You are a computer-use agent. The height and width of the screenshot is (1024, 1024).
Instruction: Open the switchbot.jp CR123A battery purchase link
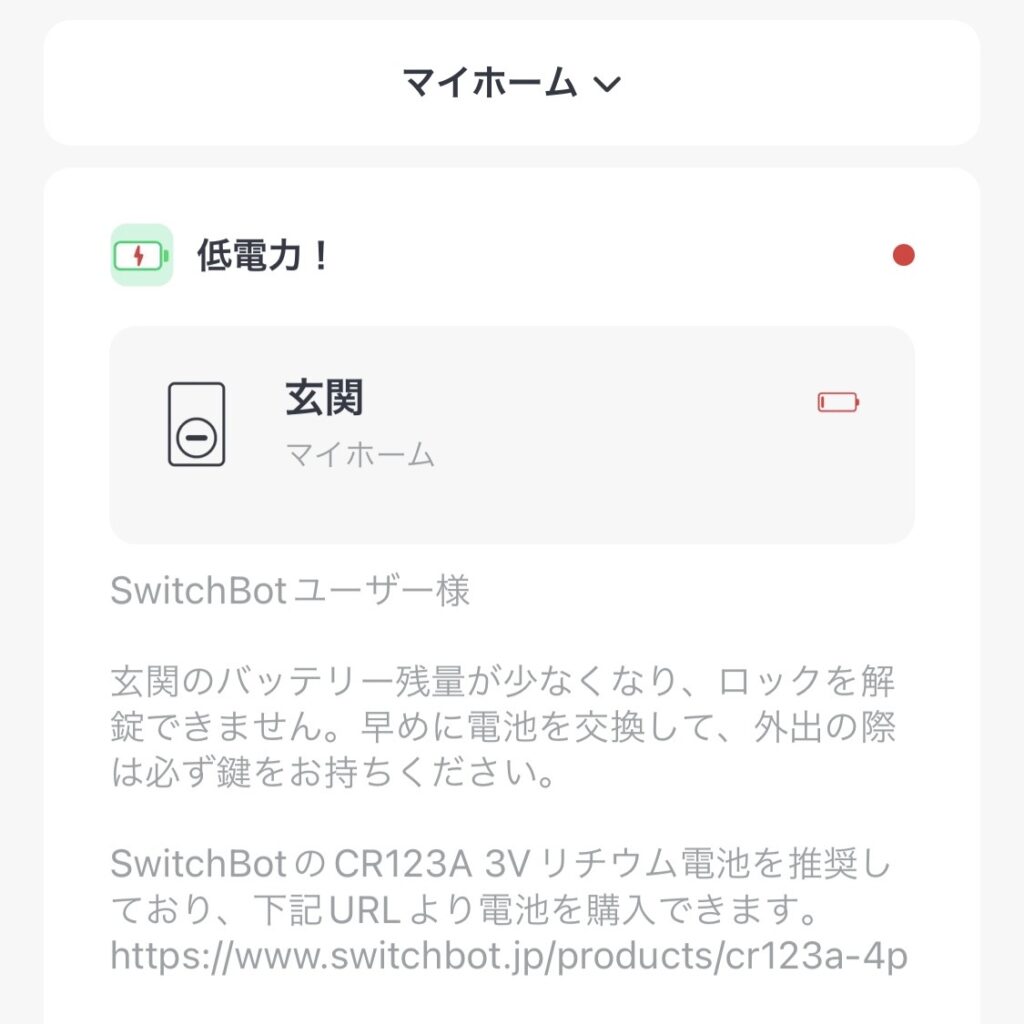(508, 957)
